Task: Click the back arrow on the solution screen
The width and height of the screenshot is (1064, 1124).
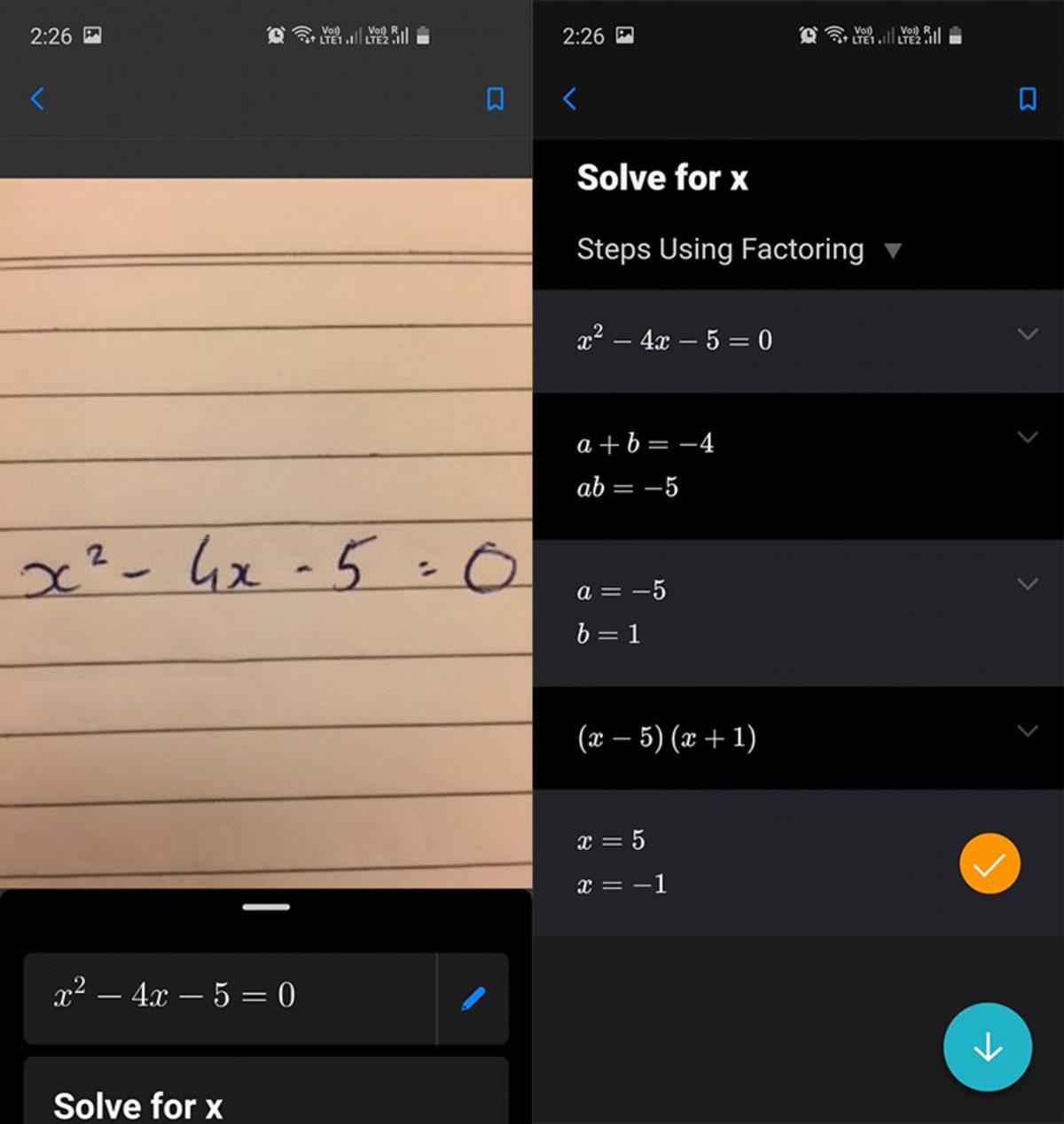Action: (x=569, y=99)
